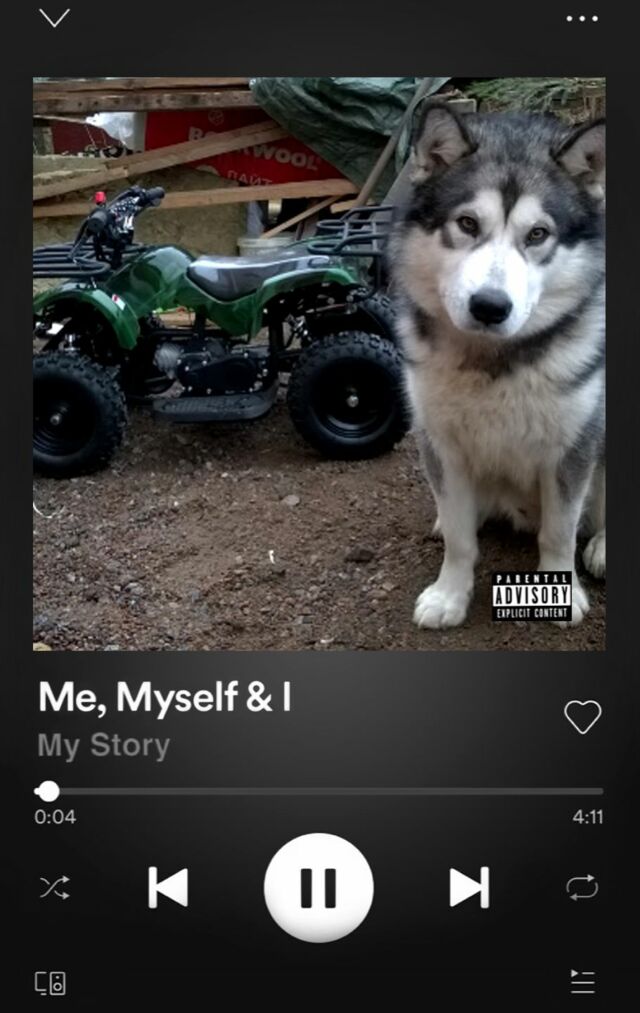Image resolution: width=640 pixels, height=1013 pixels.
Task: Open the connect to a device menu
Action: click(x=51, y=983)
